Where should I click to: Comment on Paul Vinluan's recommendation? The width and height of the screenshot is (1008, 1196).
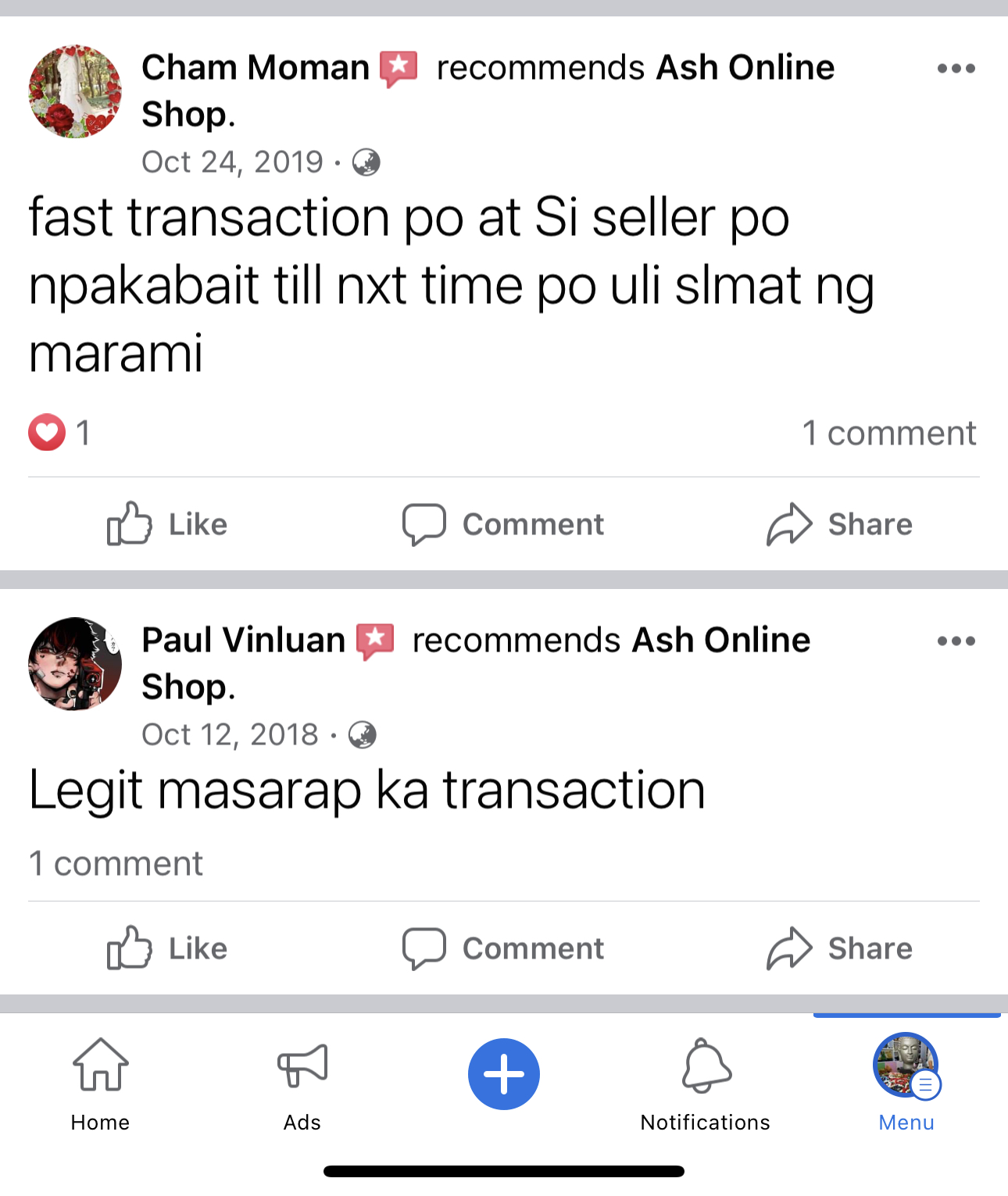coord(503,948)
